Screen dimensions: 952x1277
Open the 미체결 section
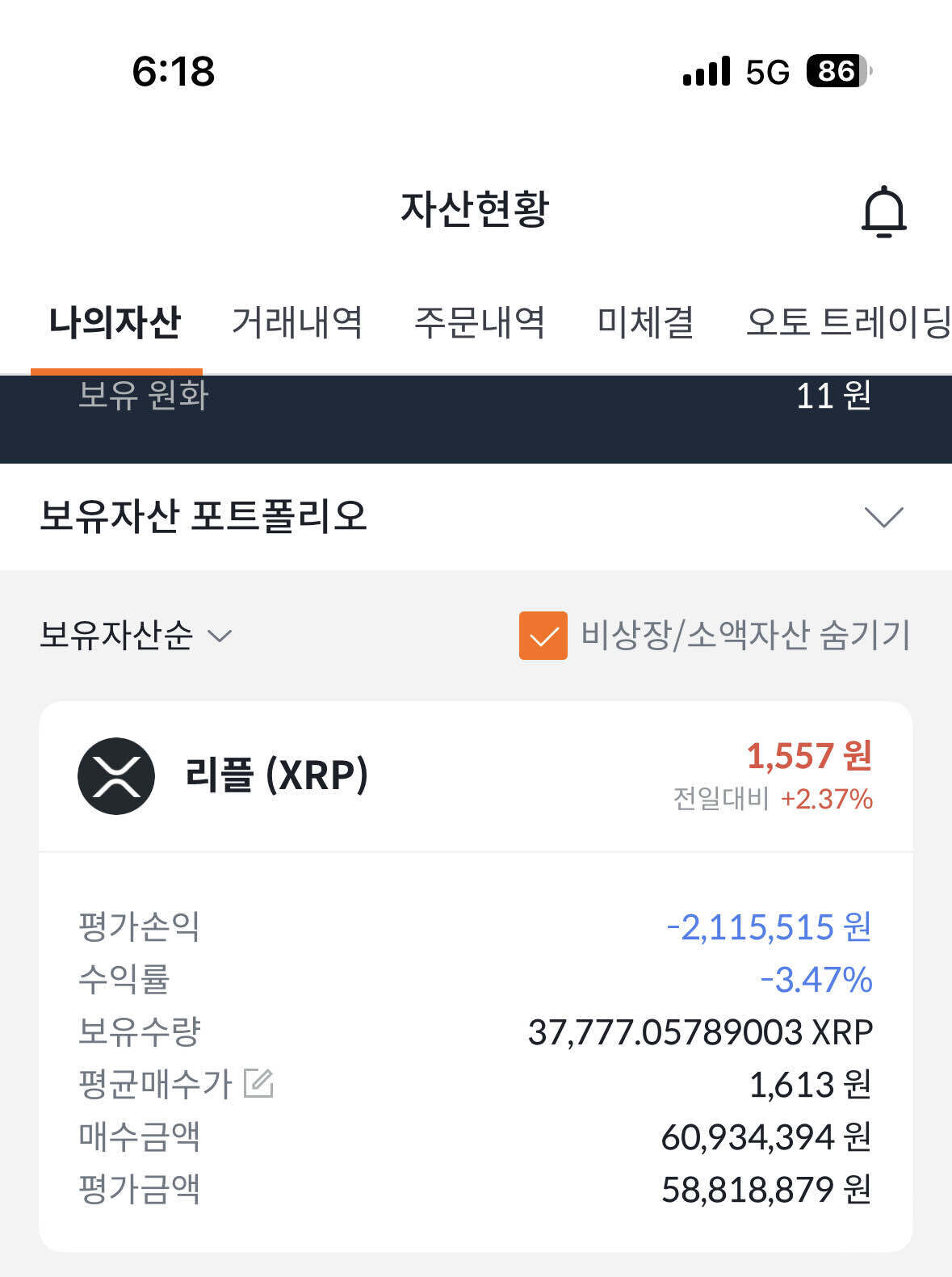click(645, 321)
